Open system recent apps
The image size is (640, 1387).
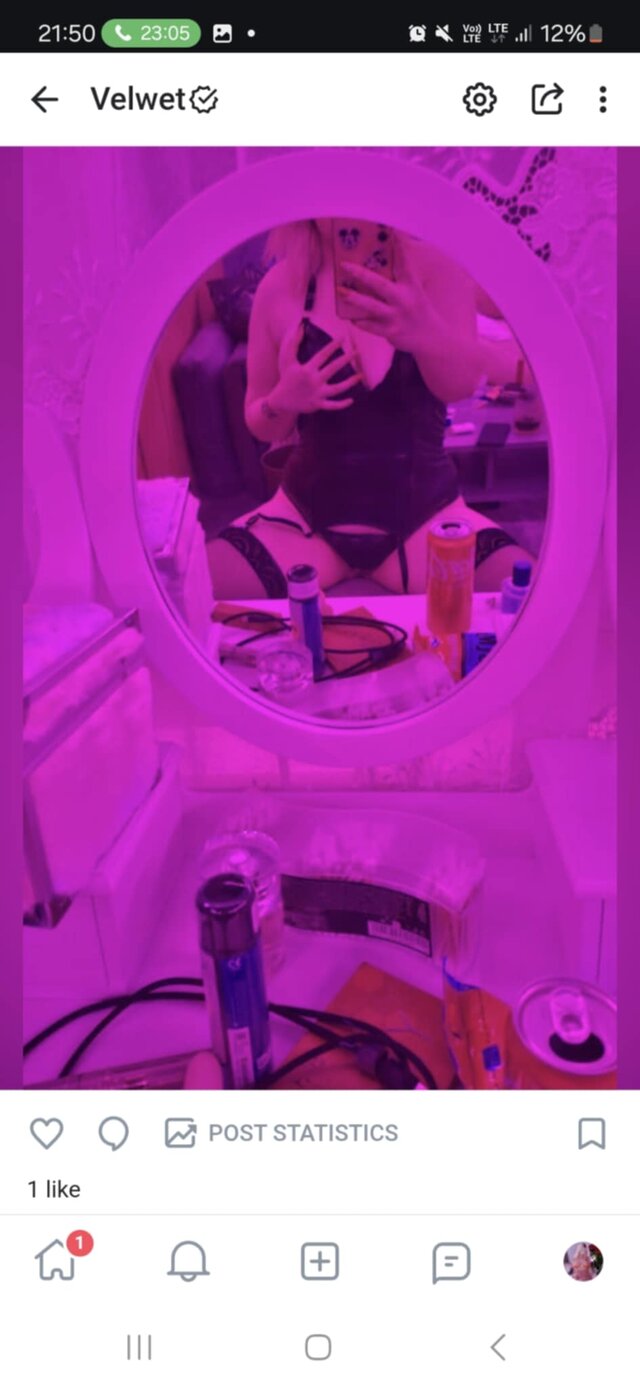tap(139, 1347)
